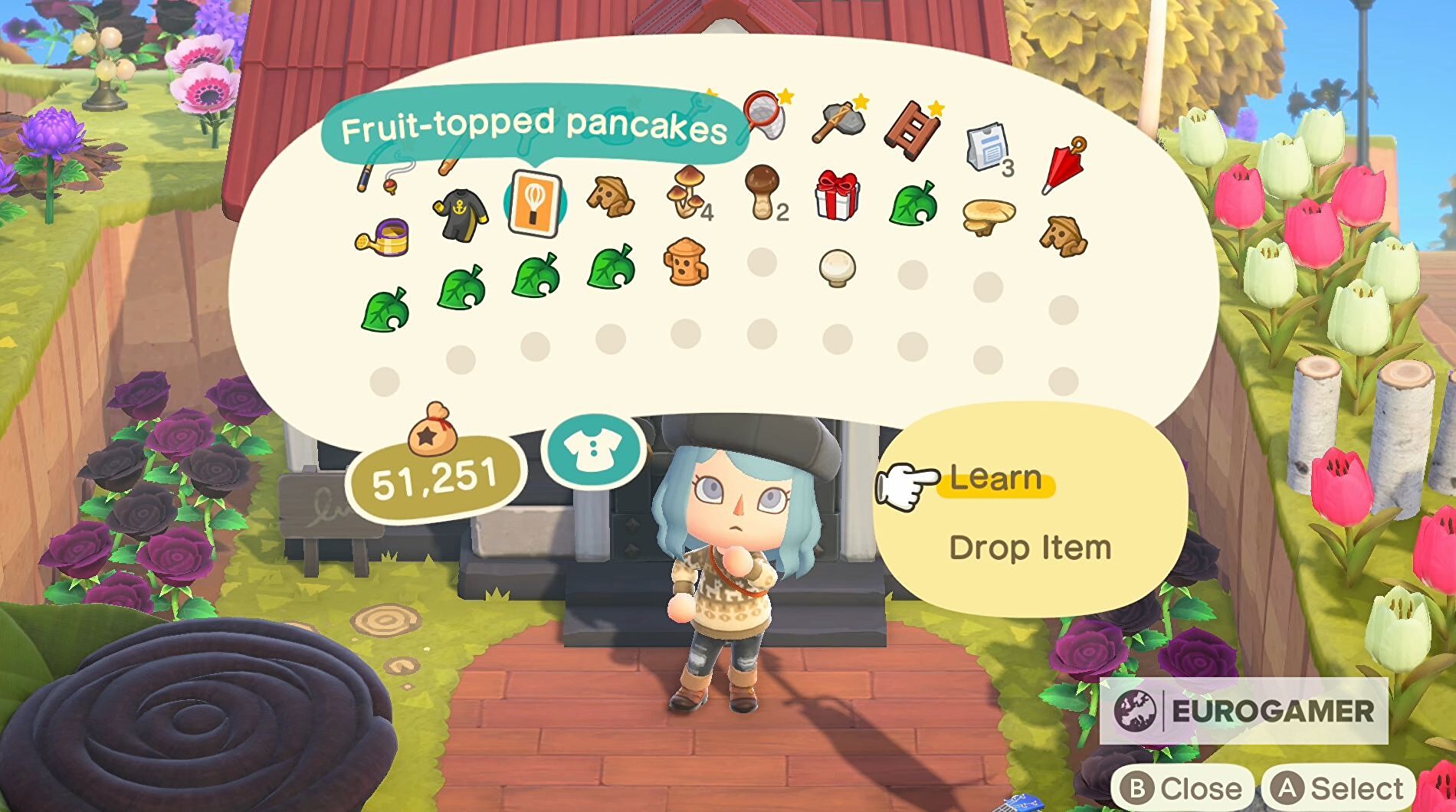Open the clothing shirt icon menu
The width and height of the screenshot is (1456, 812).
tap(592, 451)
